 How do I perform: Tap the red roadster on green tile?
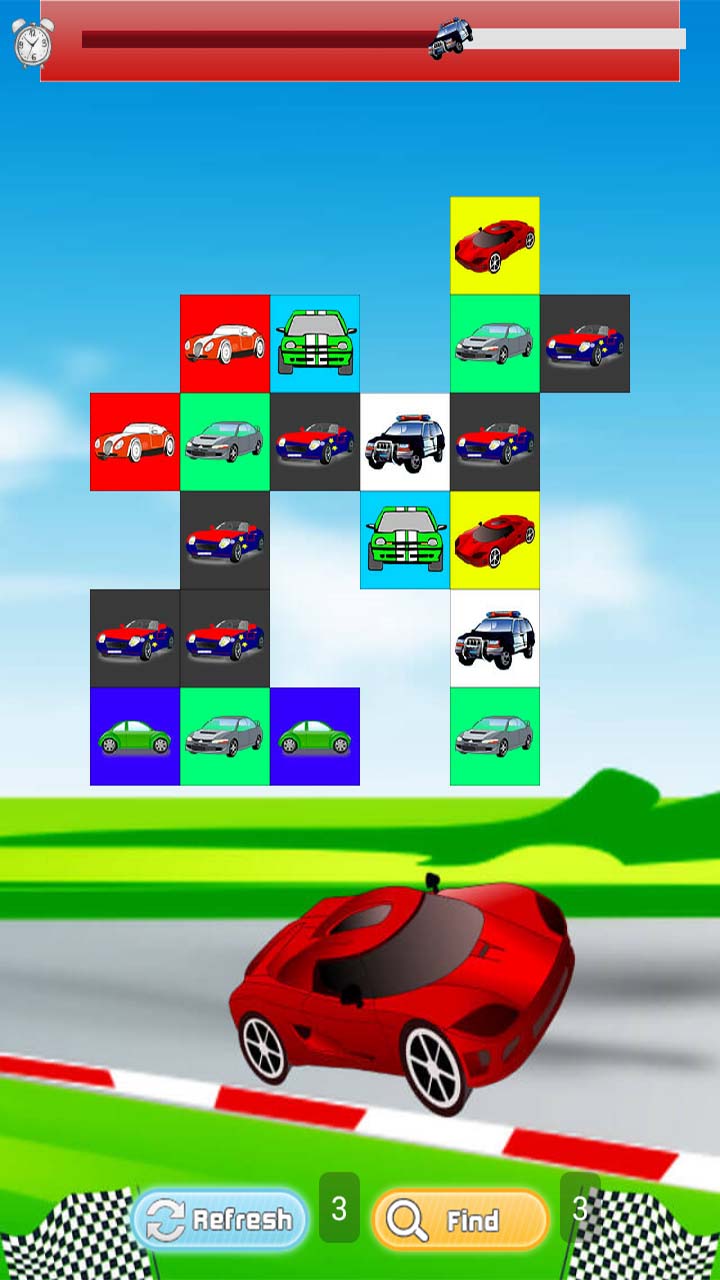coord(495,538)
